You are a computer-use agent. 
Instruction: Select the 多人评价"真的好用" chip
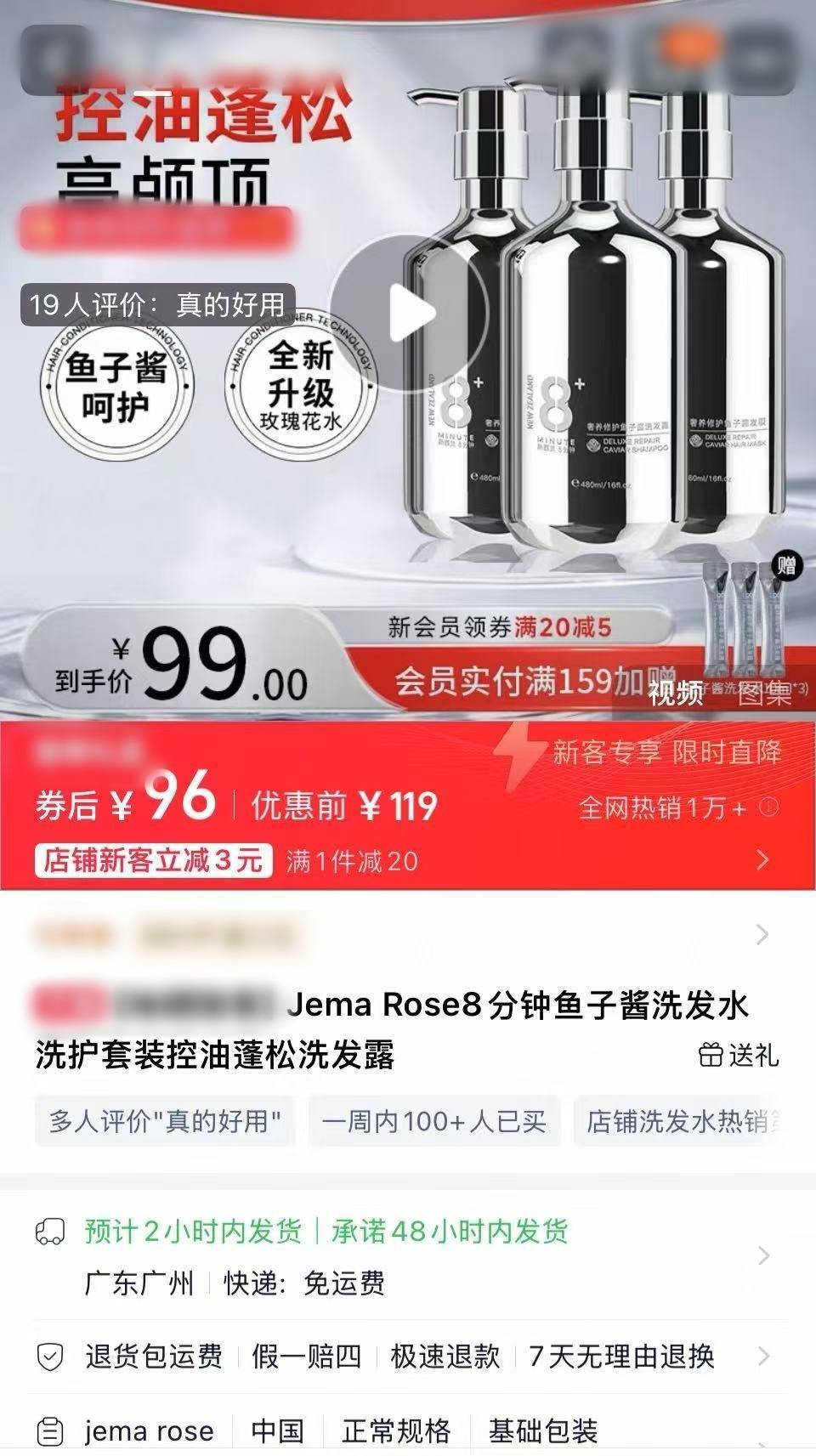[165, 1121]
